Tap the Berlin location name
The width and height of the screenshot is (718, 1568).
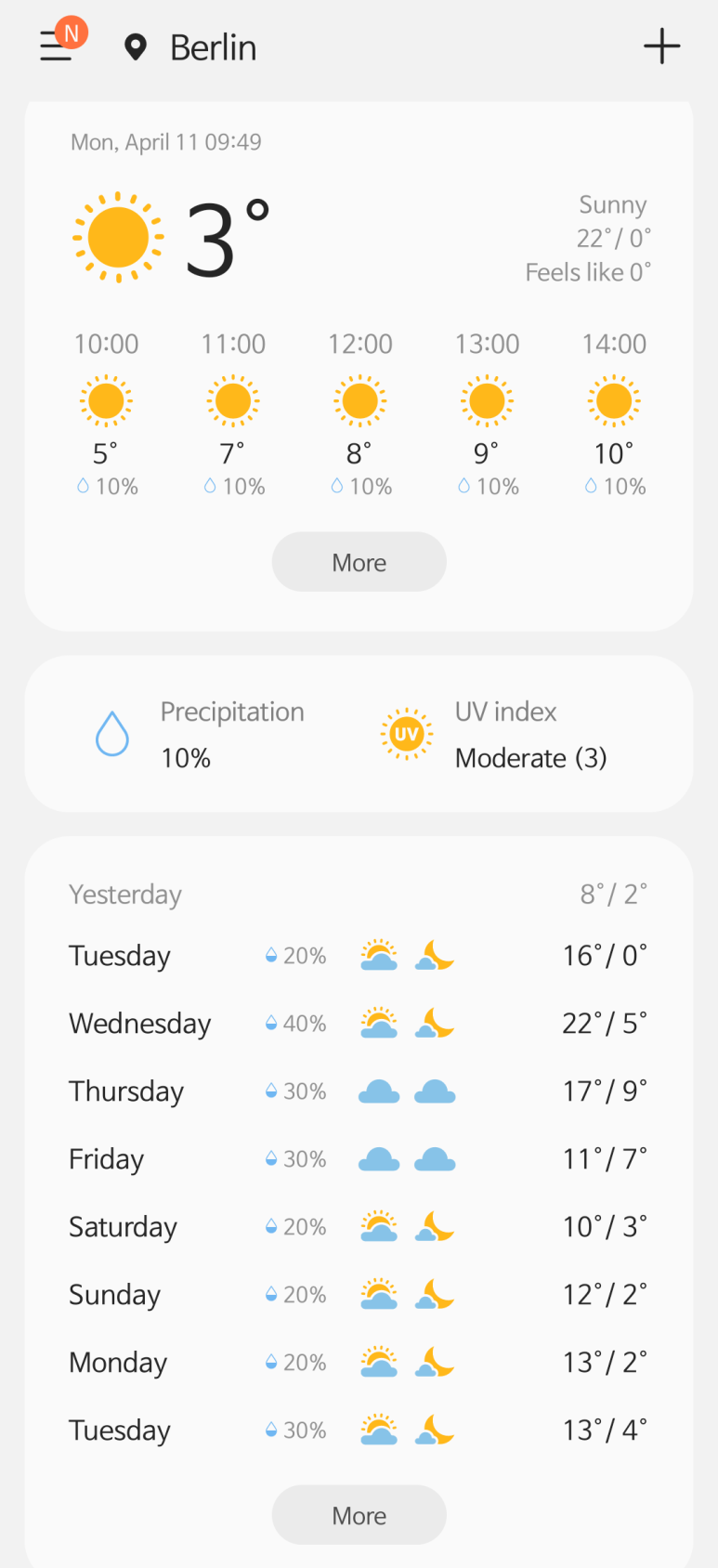(x=213, y=47)
